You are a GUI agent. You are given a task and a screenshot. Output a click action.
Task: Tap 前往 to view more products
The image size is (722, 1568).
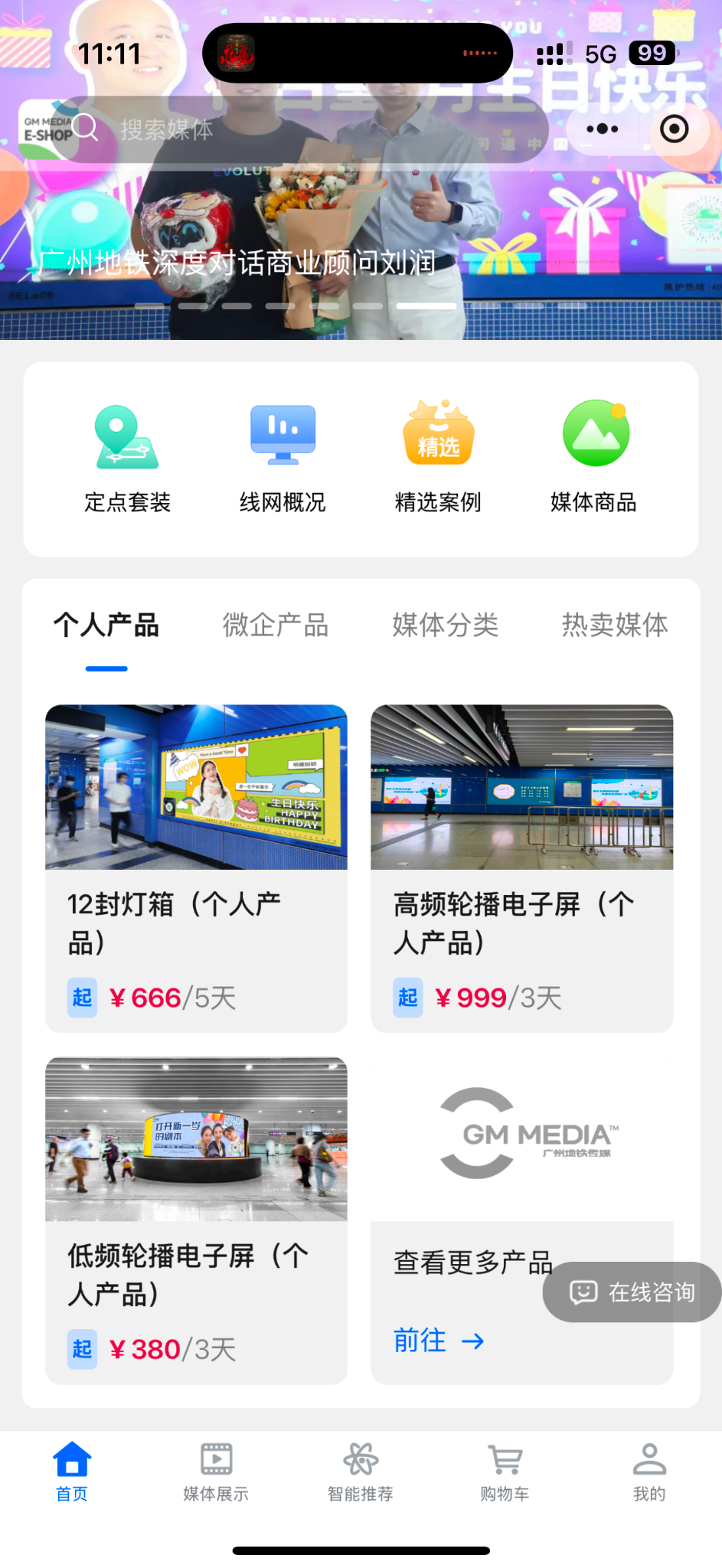pyautogui.click(x=439, y=1341)
